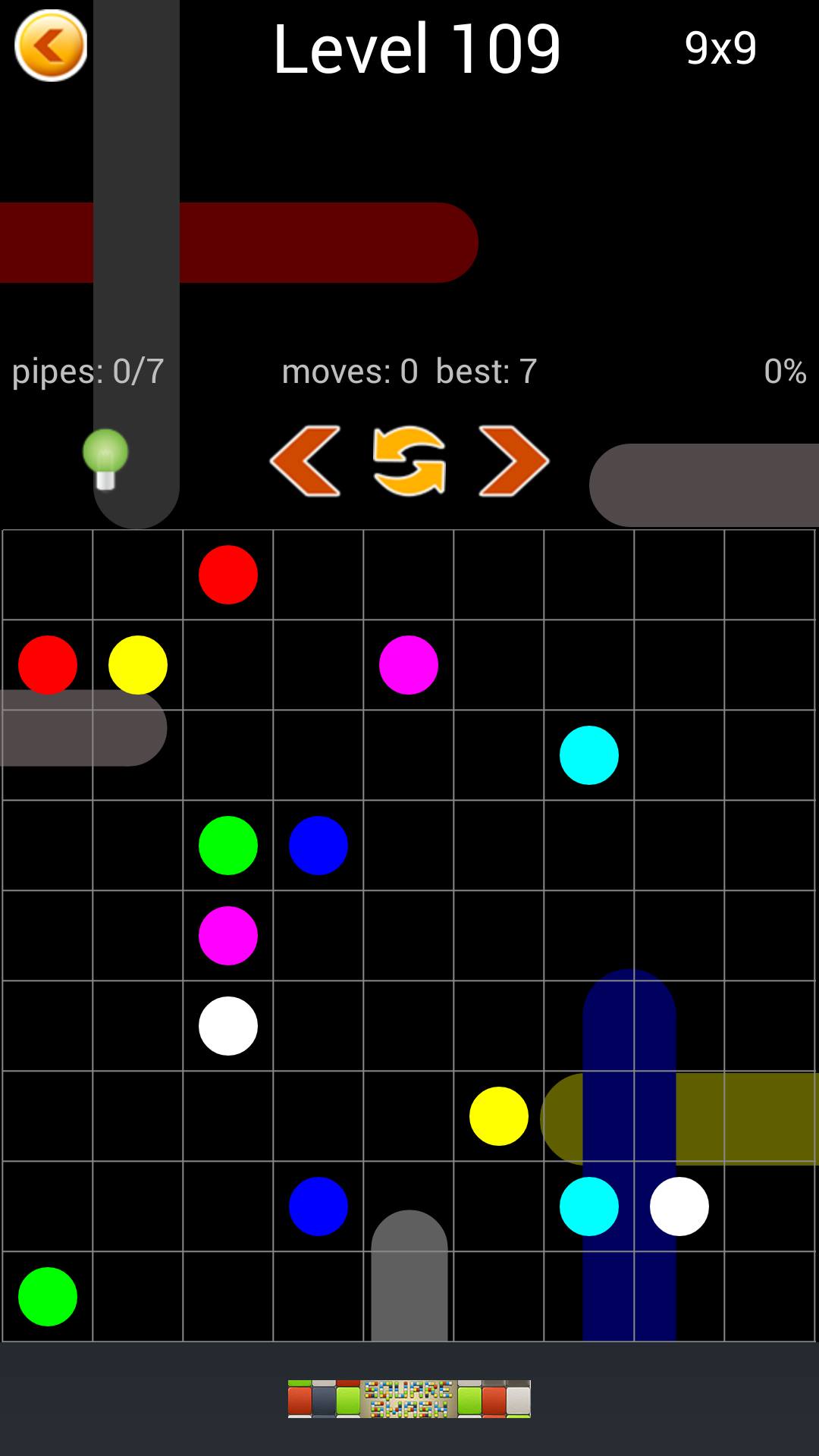Get a hint with the lightbulb
The width and height of the screenshot is (819, 1456).
pyautogui.click(x=105, y=459)
